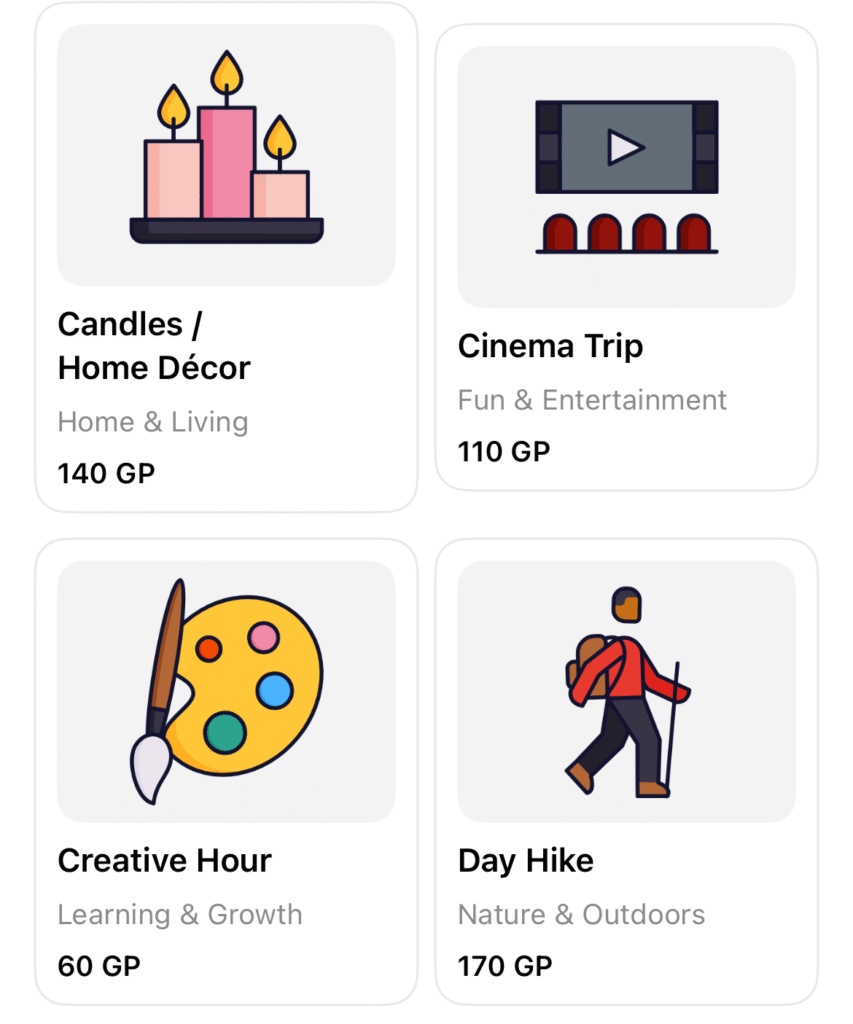The height and width of the screenshot is (1024, 853).
Task: Select the Fun & Entertainment category label
Action: click(592, 399)
